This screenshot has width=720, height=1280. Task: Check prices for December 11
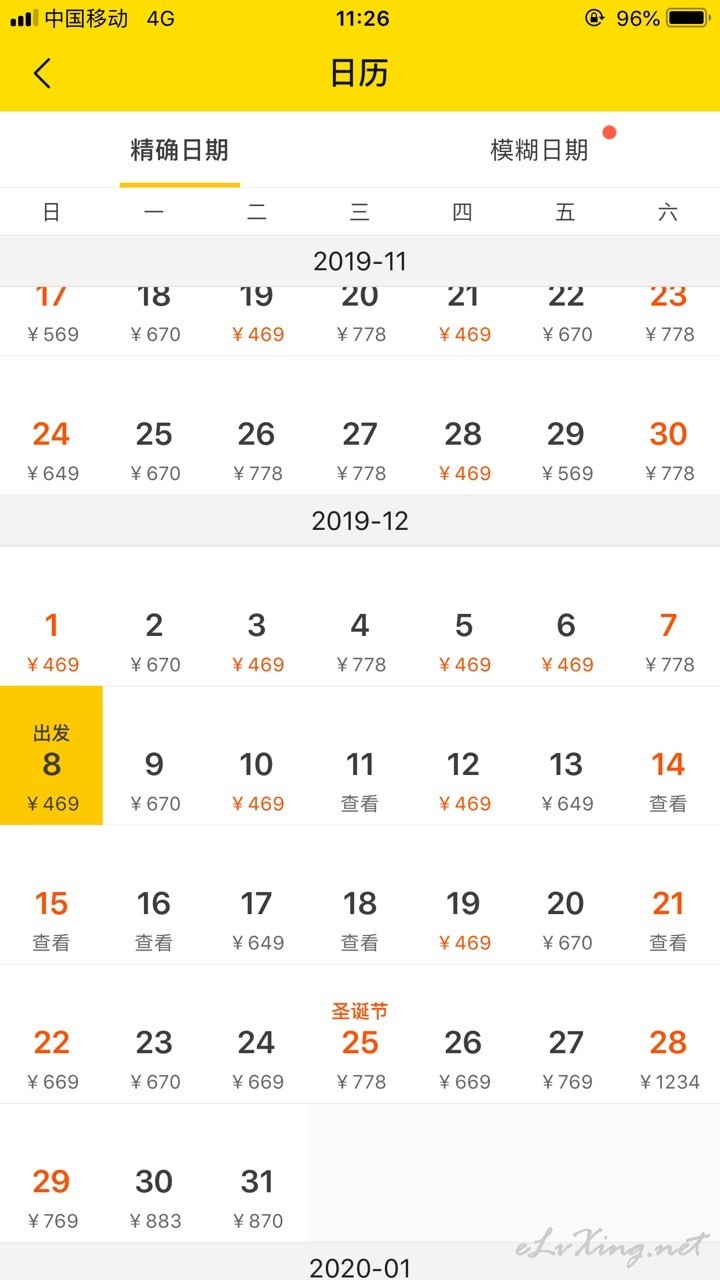click(360, 780)
